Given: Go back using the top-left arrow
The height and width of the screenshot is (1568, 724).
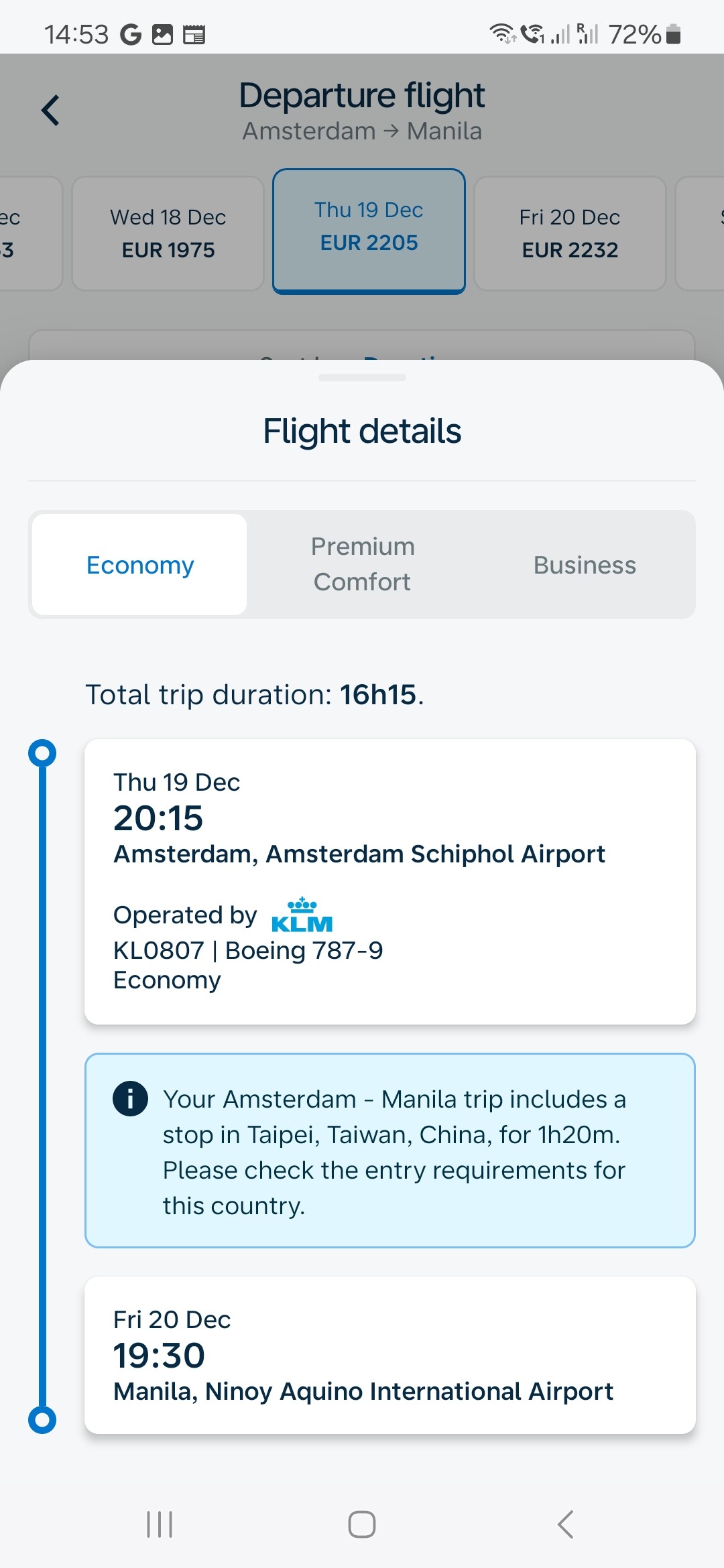Looking at the screenshot, I should [51, 111].
